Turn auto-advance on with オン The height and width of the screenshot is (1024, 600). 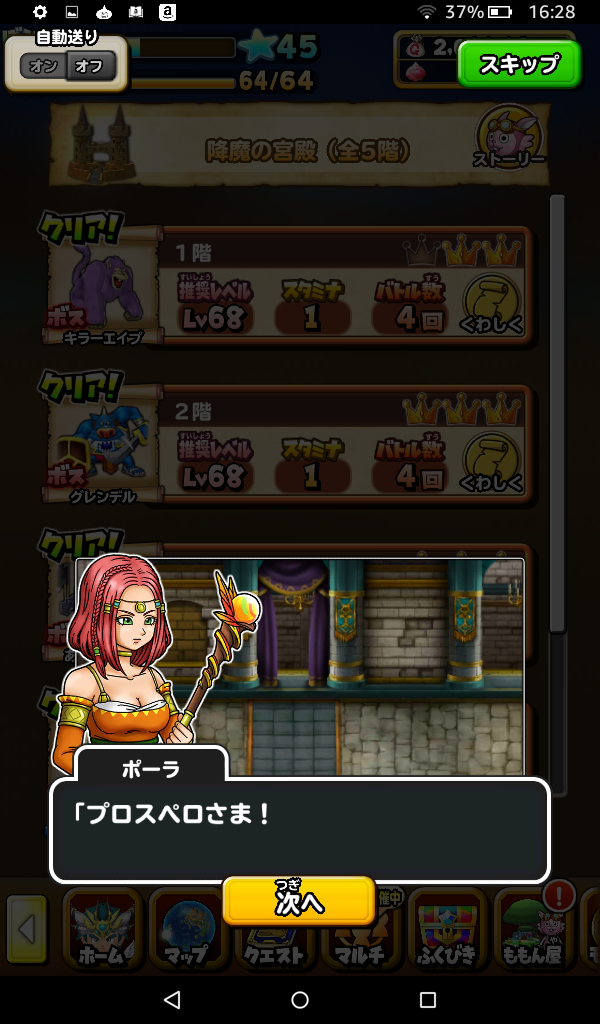tap(43, 67)
